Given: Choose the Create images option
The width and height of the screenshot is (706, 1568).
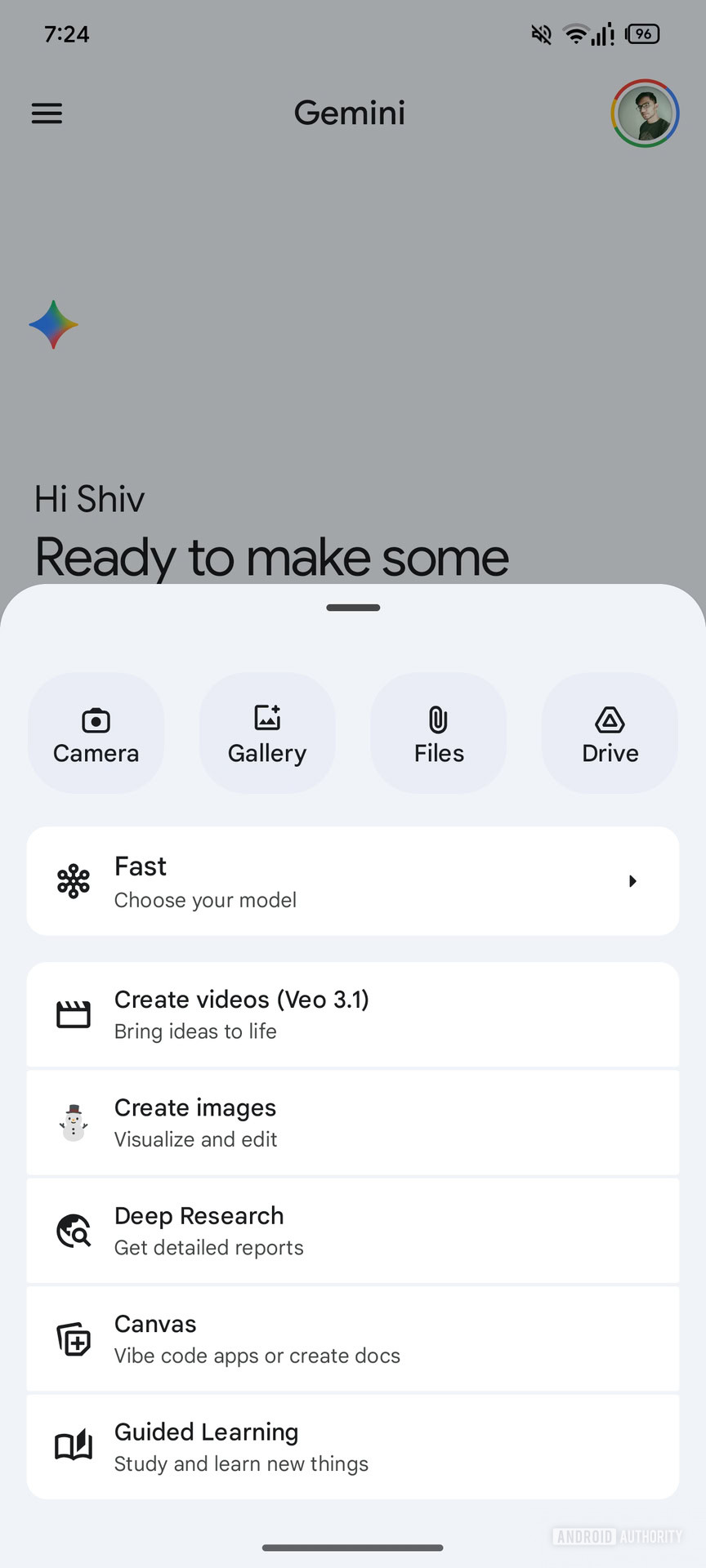Looking at the screenshot, I should click(x=353, y=1122).
